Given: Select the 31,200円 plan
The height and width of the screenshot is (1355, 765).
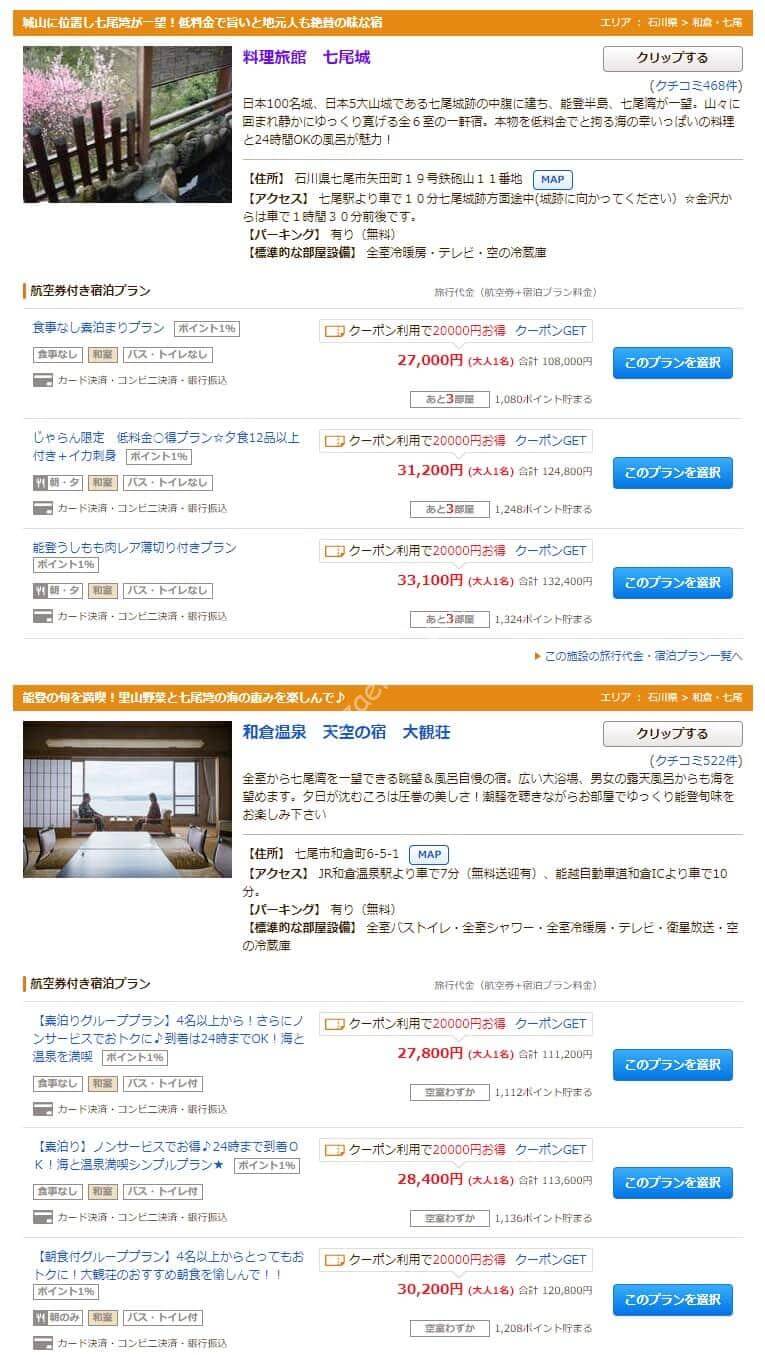Looking at the screenshot, I should [672, 472].
